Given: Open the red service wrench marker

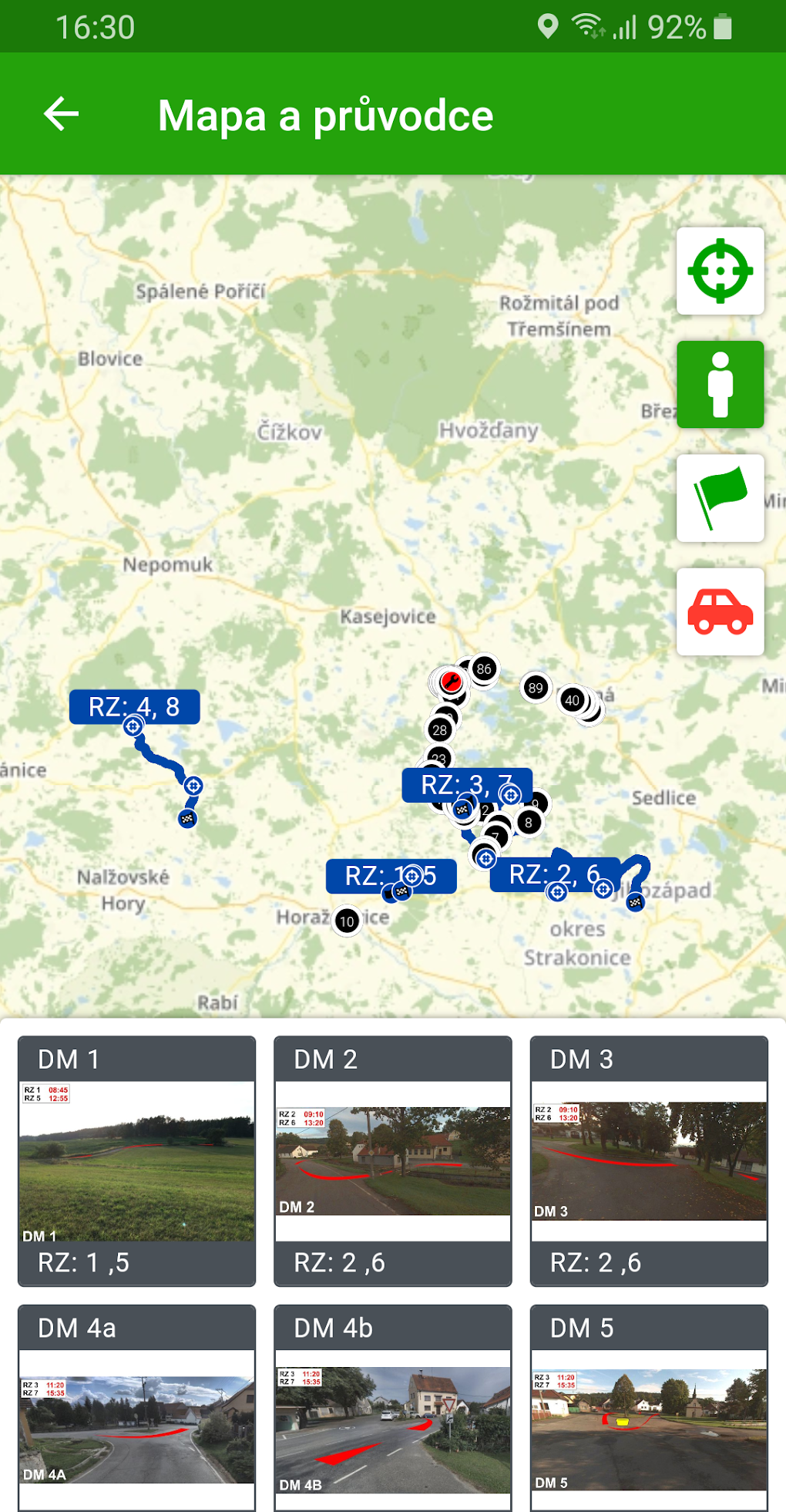Looking at the screenshot, I should (x=451, y=681).
